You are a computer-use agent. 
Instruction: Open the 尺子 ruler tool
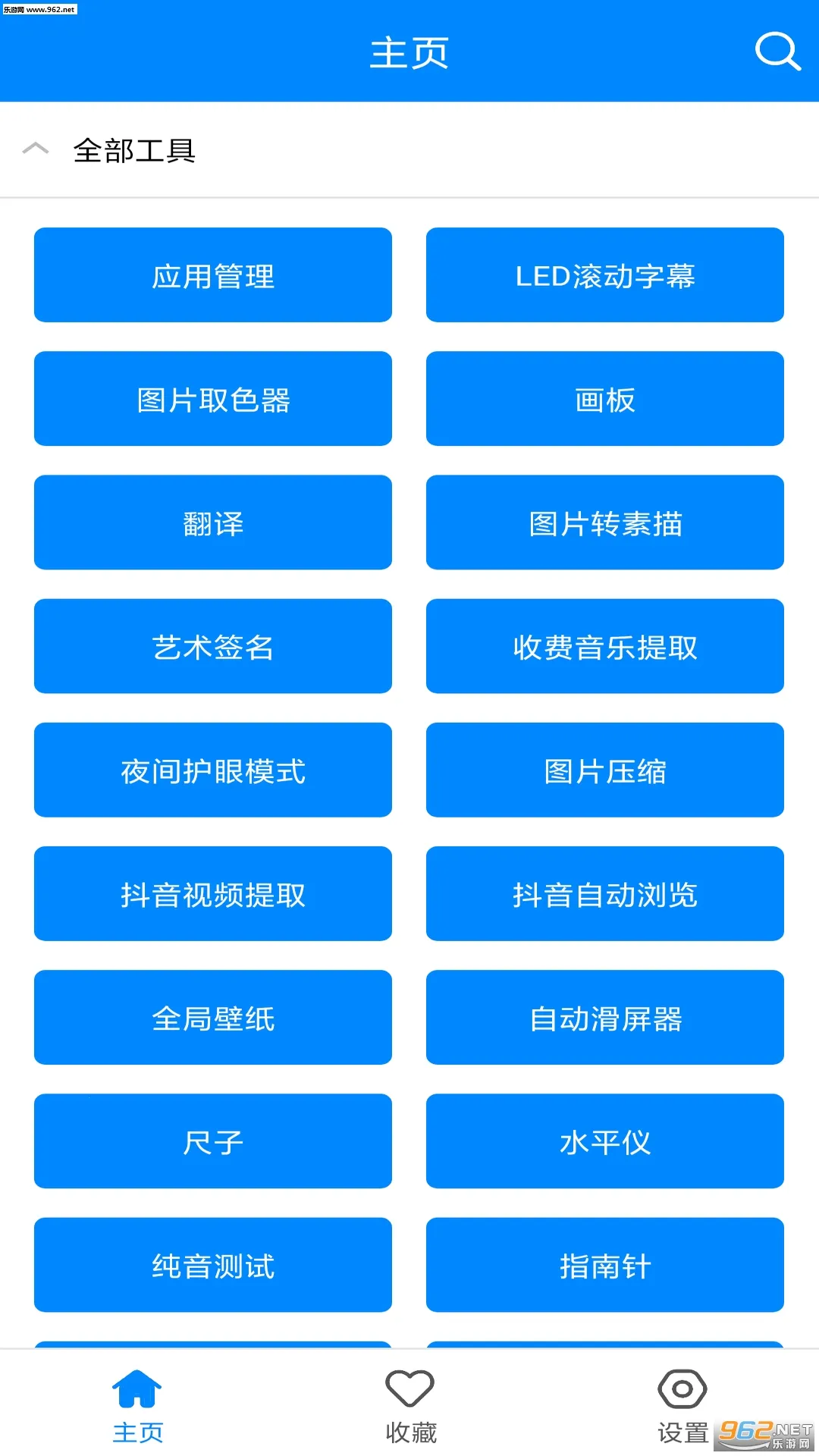tap(213, 1141)
